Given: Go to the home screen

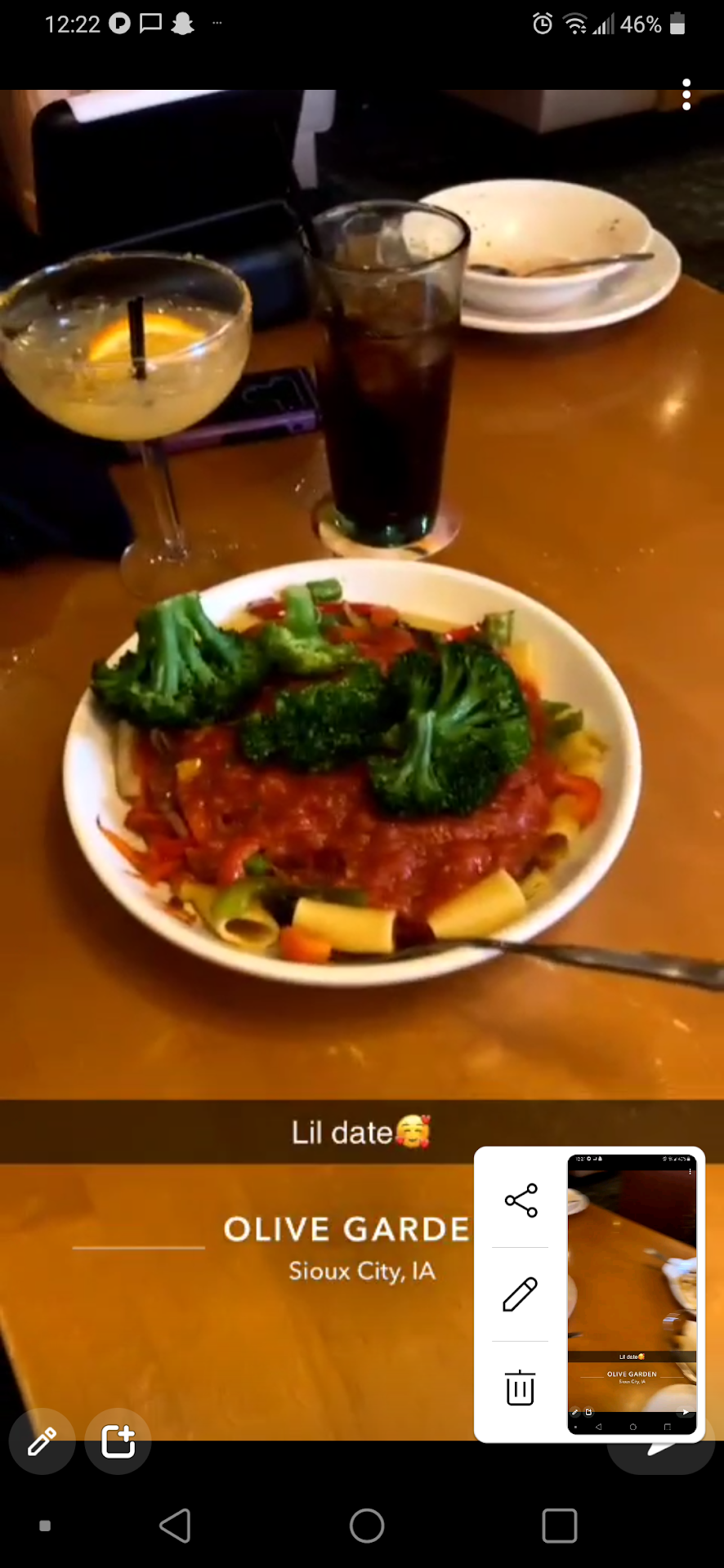Looking at the screenshot, I should tap(367, 1526).
